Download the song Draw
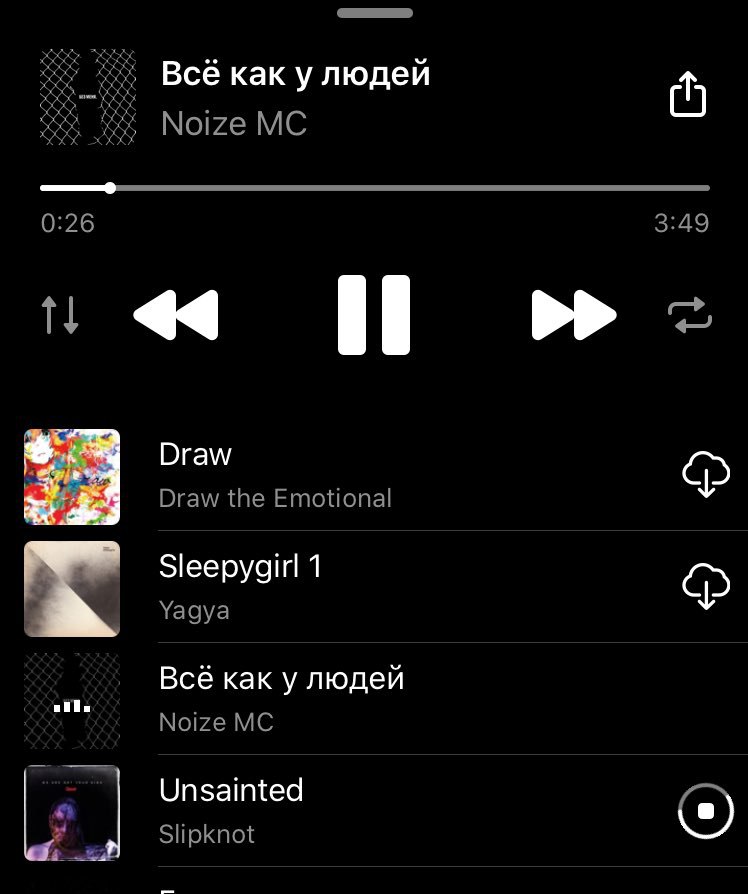The height and width of the screenshot is (894, 748). [x=705, y=474]
